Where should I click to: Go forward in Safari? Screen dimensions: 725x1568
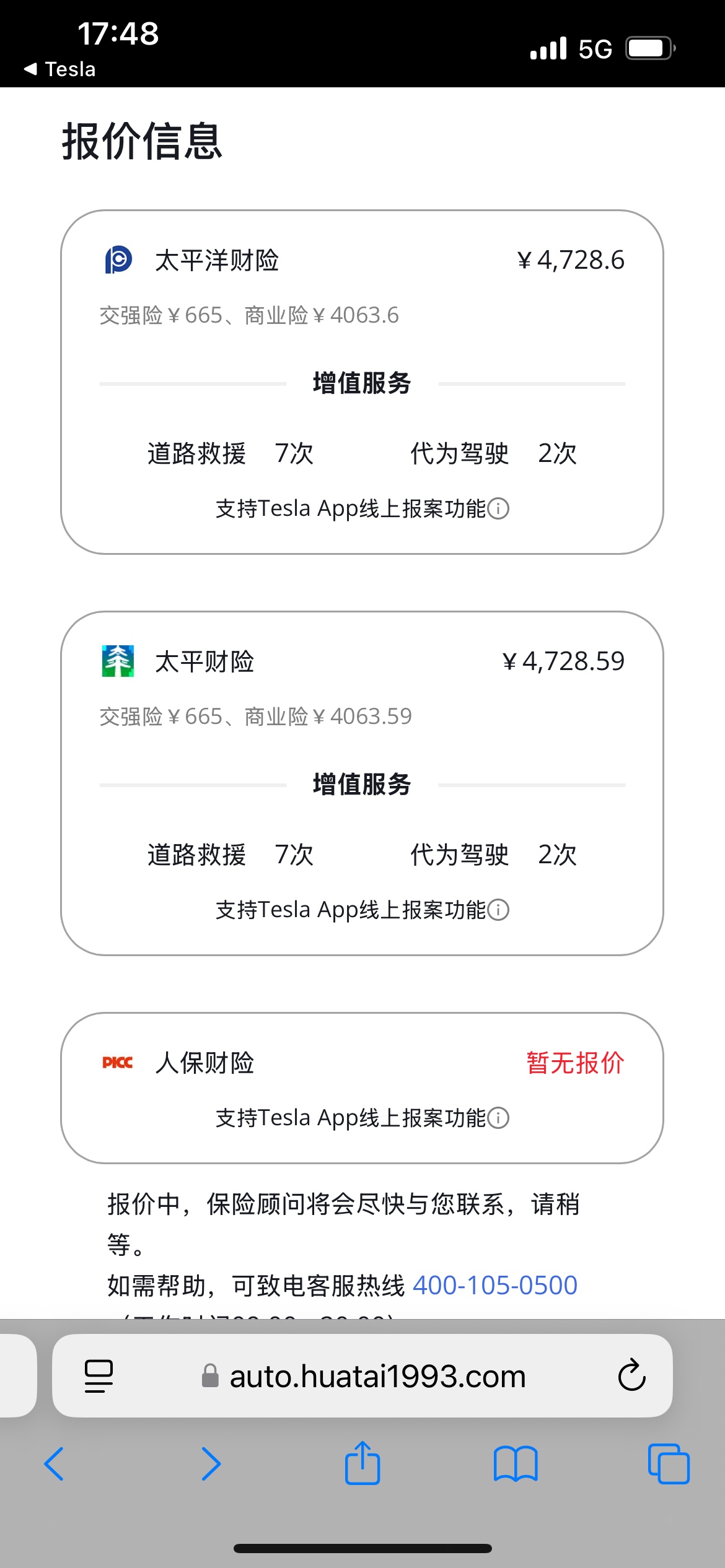pos(211,1464)
